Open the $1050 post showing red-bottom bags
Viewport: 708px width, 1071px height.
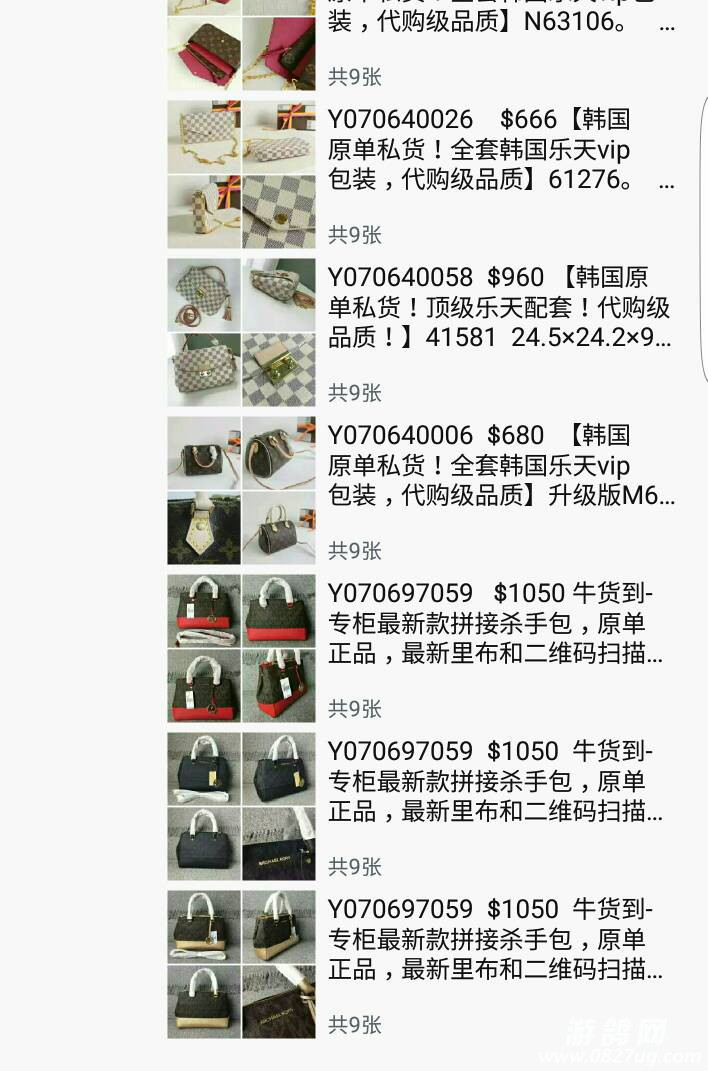tap(495, 624)
